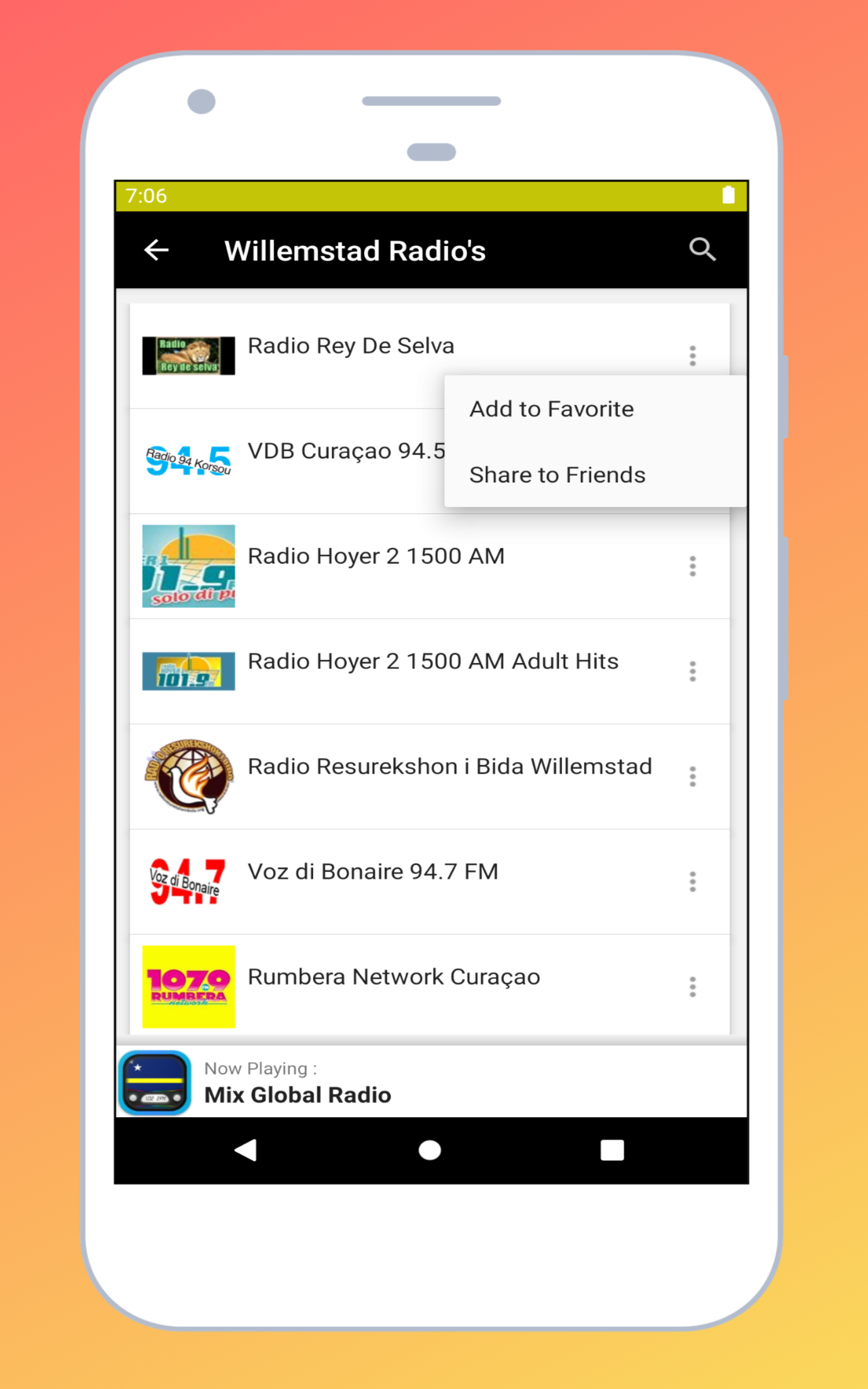Open options menu for Radio Rey De Selva

pyautogui.click(x=692, y=356)
